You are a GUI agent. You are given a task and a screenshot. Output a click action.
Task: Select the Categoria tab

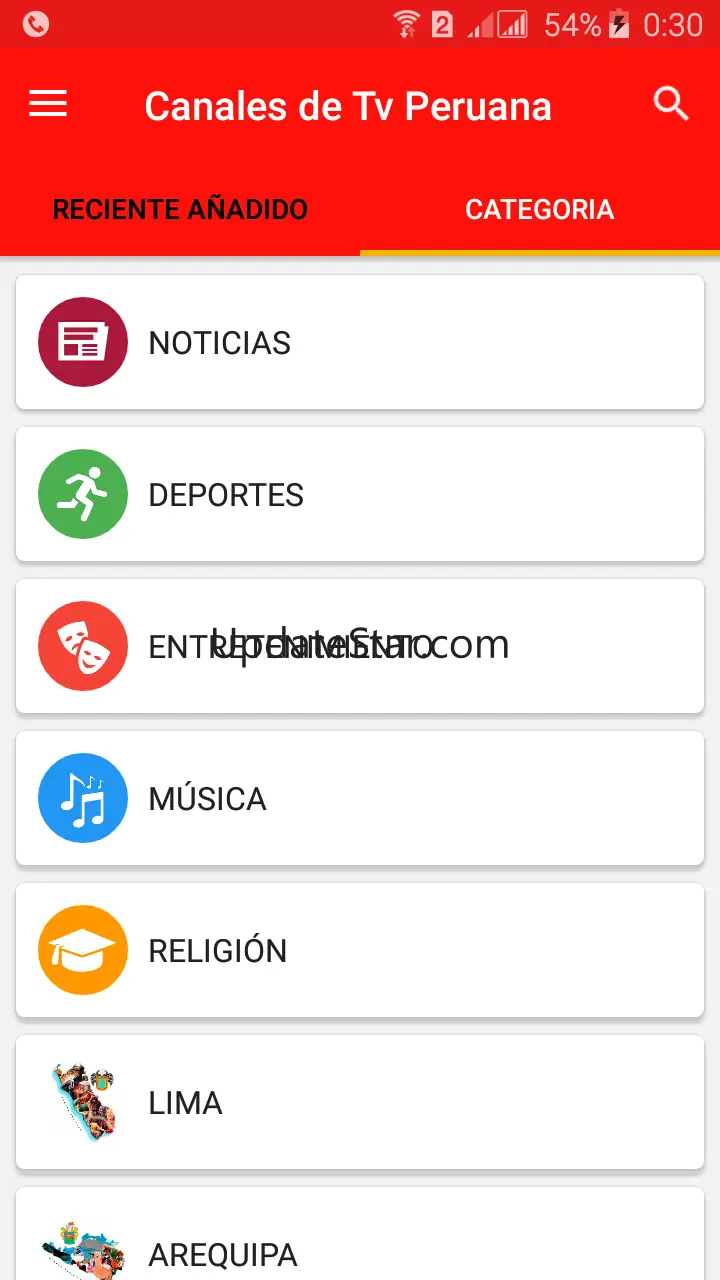[x=540, y=210]
